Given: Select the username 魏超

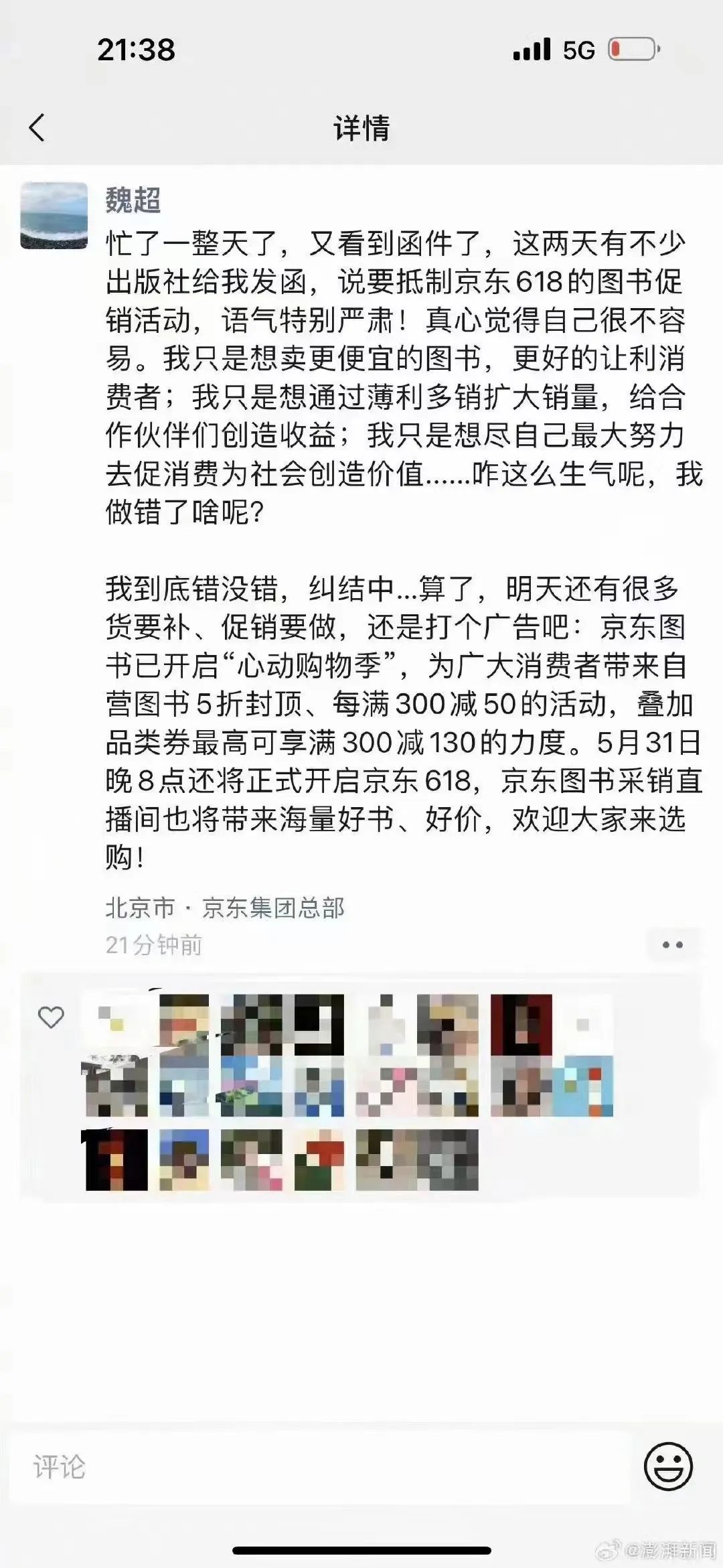Looking at the screenshot, I should coord(133,197).
